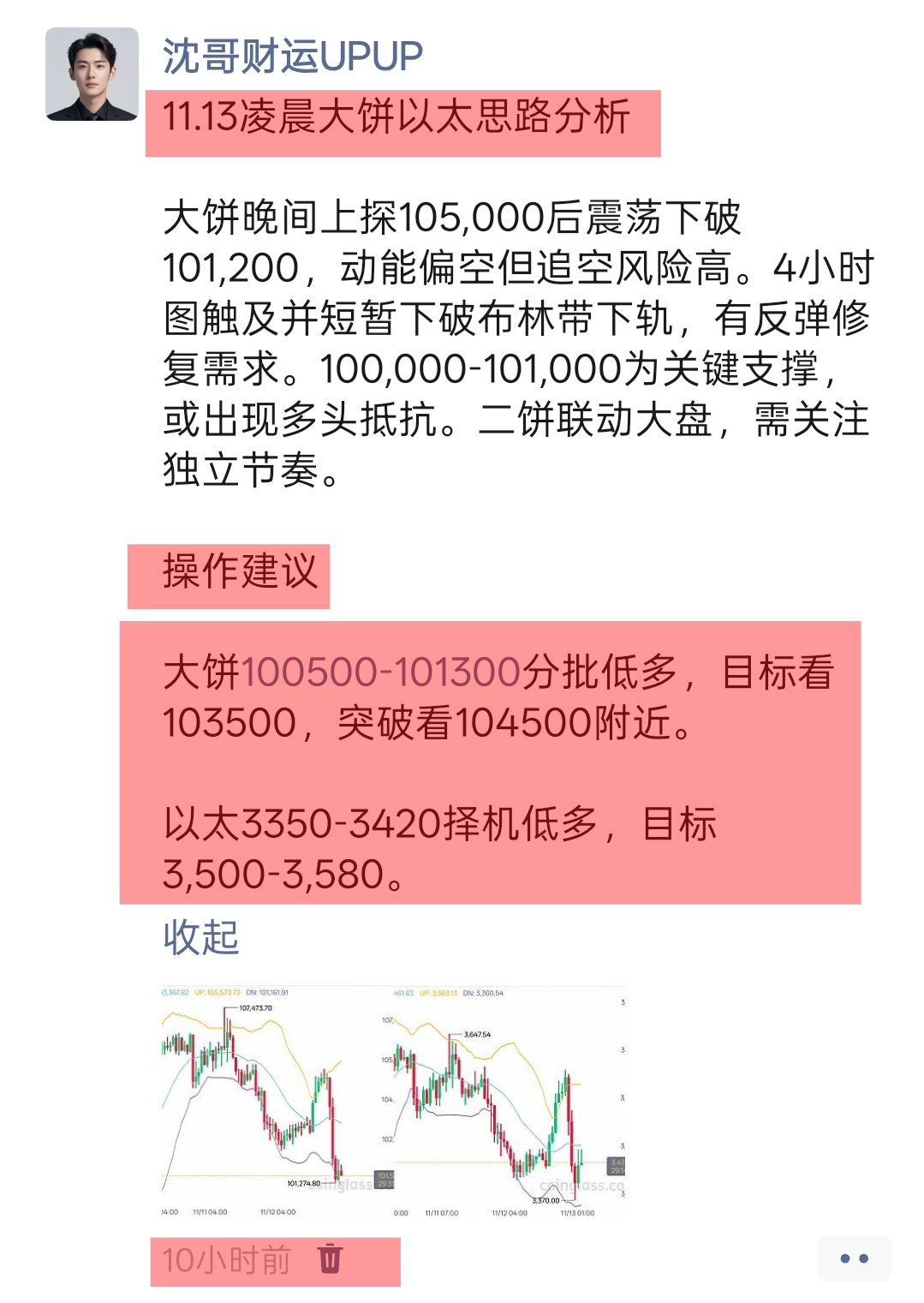Delete this post with the trash icon
This screenshot has height=1303, width=924.
330,1258
